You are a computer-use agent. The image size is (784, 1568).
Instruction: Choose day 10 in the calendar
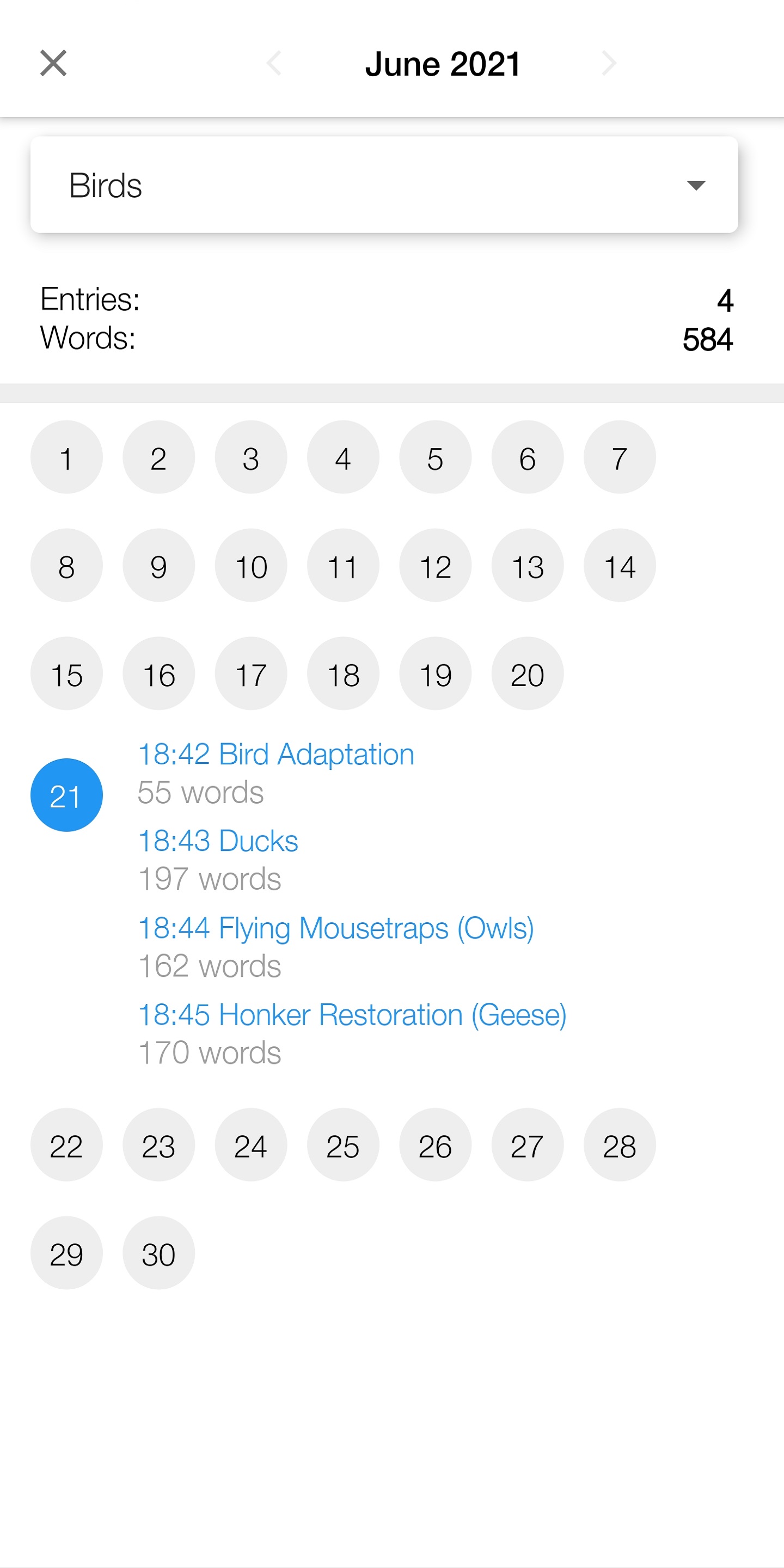click(x=251, y=566)
